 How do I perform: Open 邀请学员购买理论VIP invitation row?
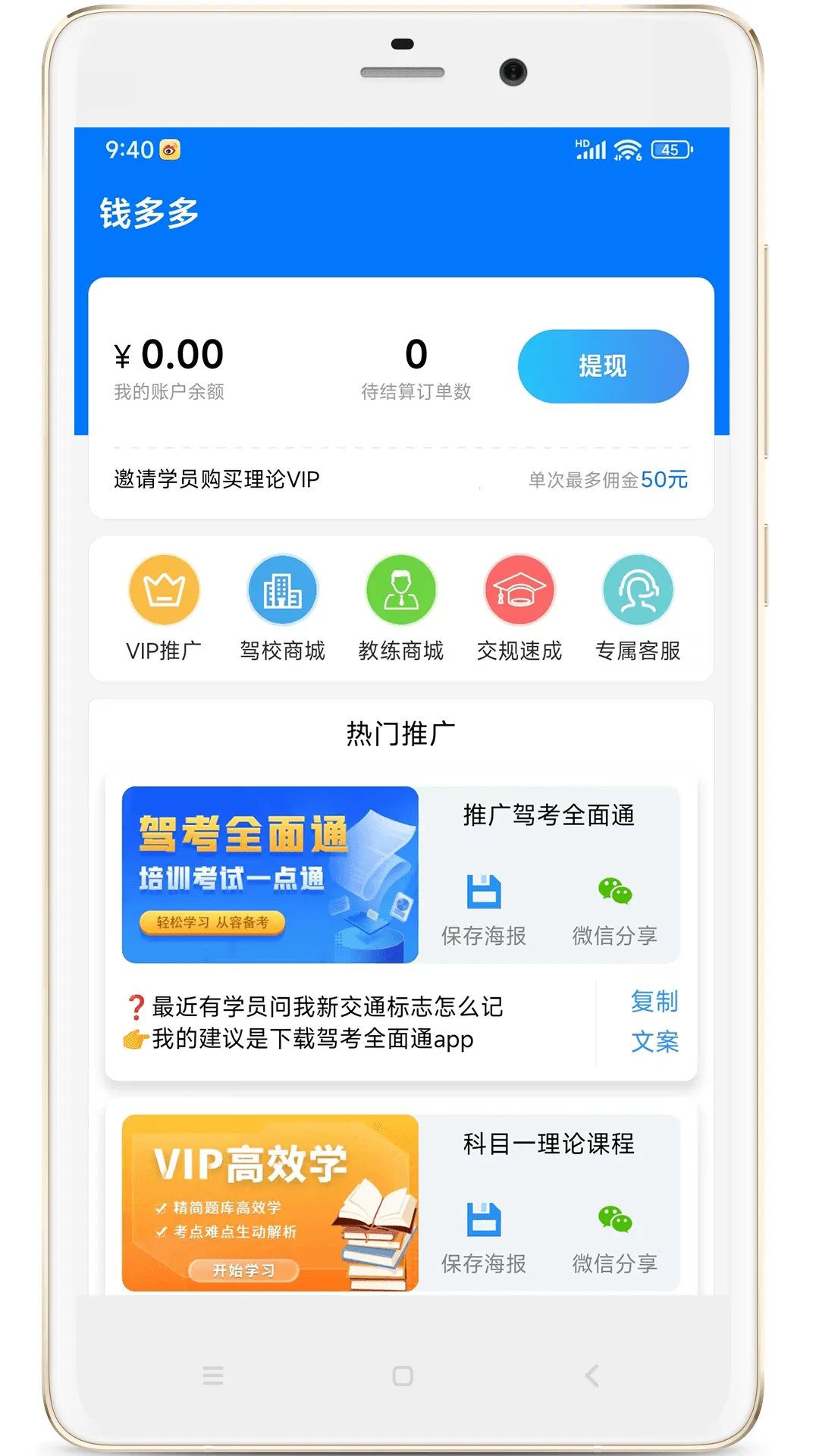pos(402,479)
